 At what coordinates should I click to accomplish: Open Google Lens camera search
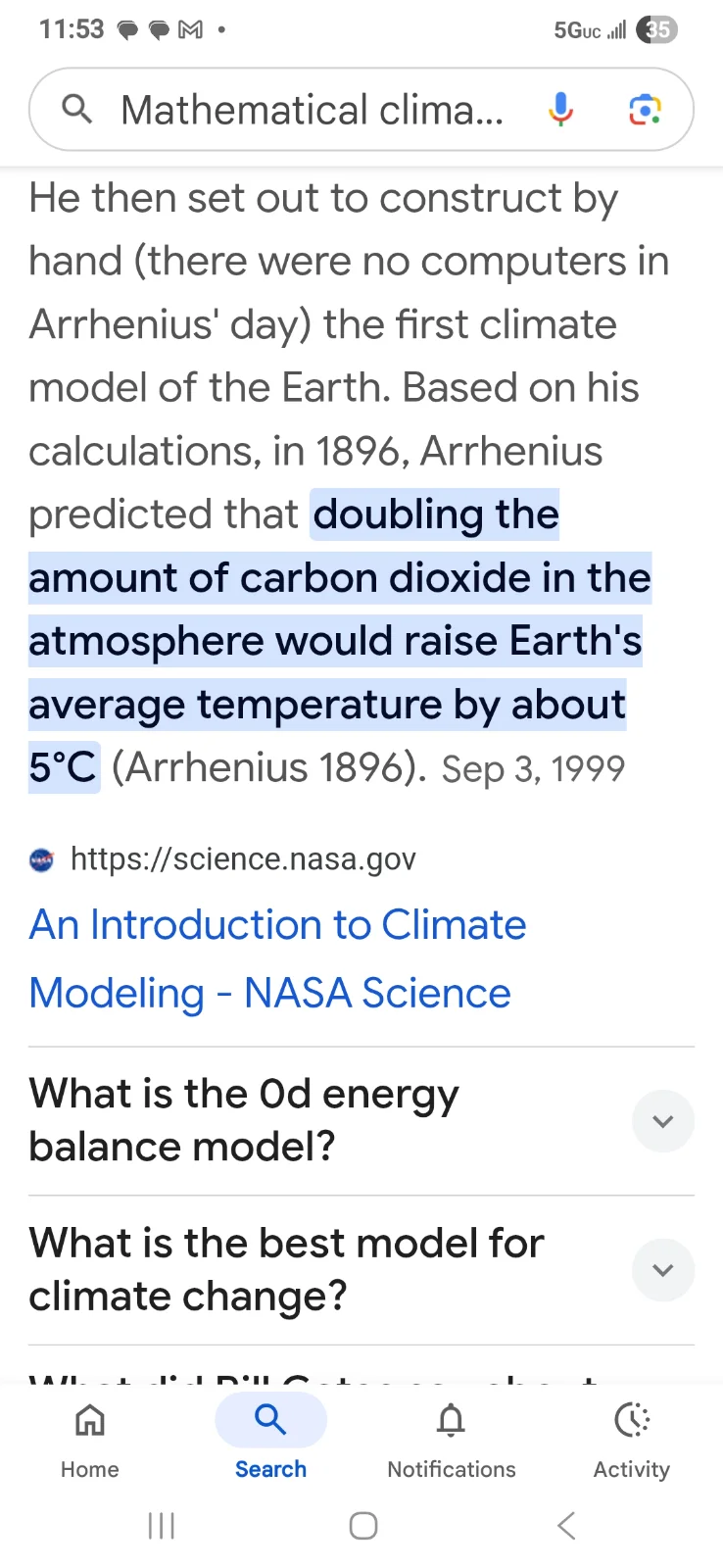tap(644, 110)
